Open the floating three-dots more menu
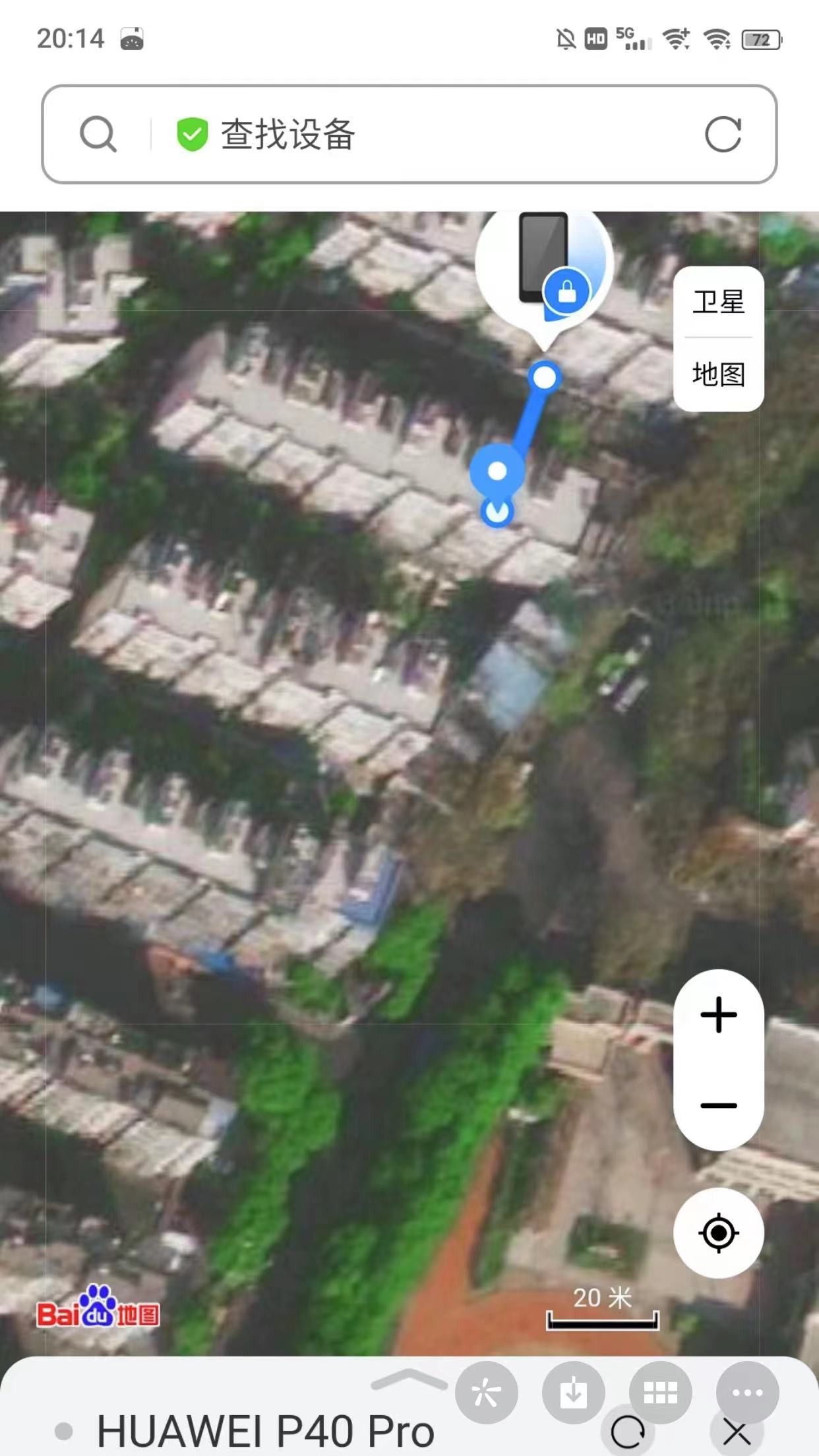 click(748, 1393)
